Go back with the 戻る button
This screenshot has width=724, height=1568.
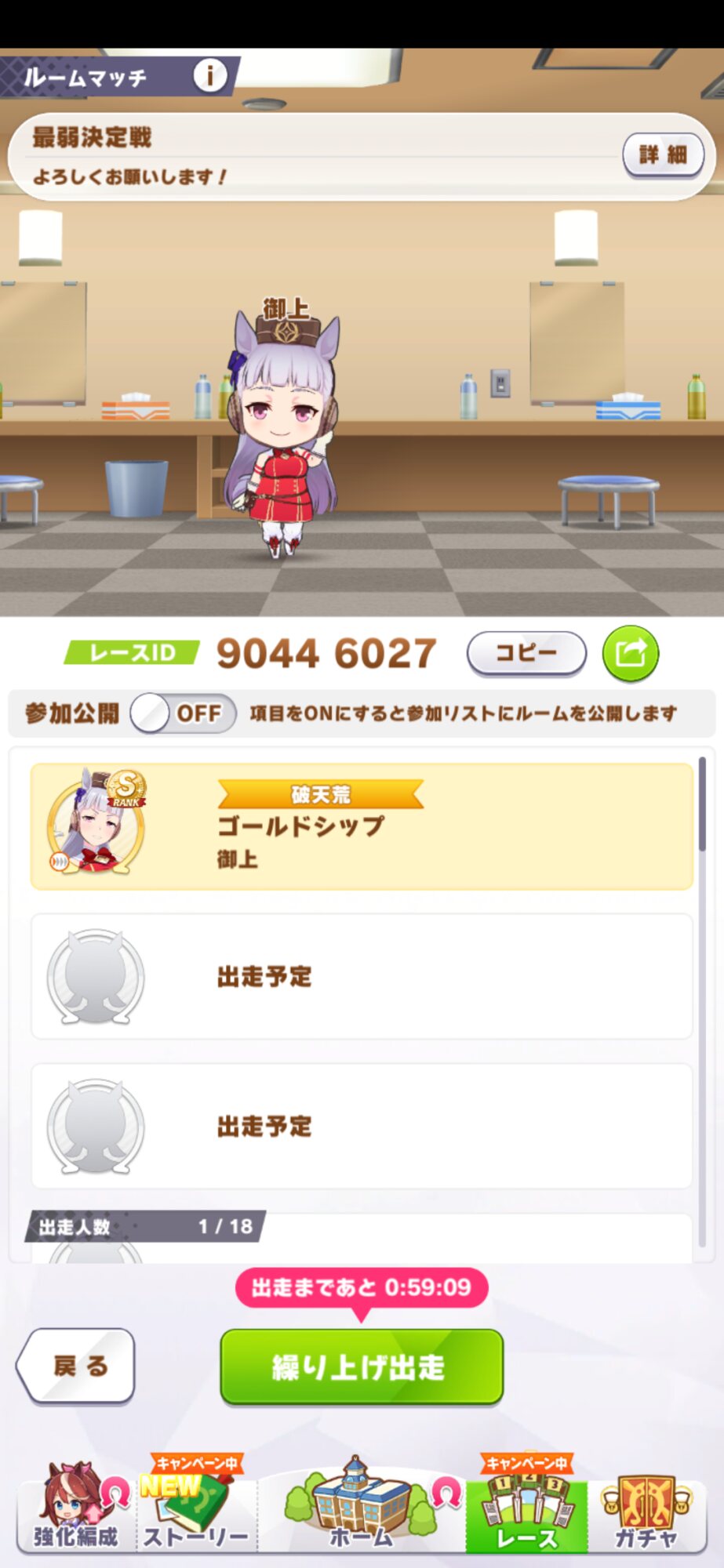(x=77, y=1366)
